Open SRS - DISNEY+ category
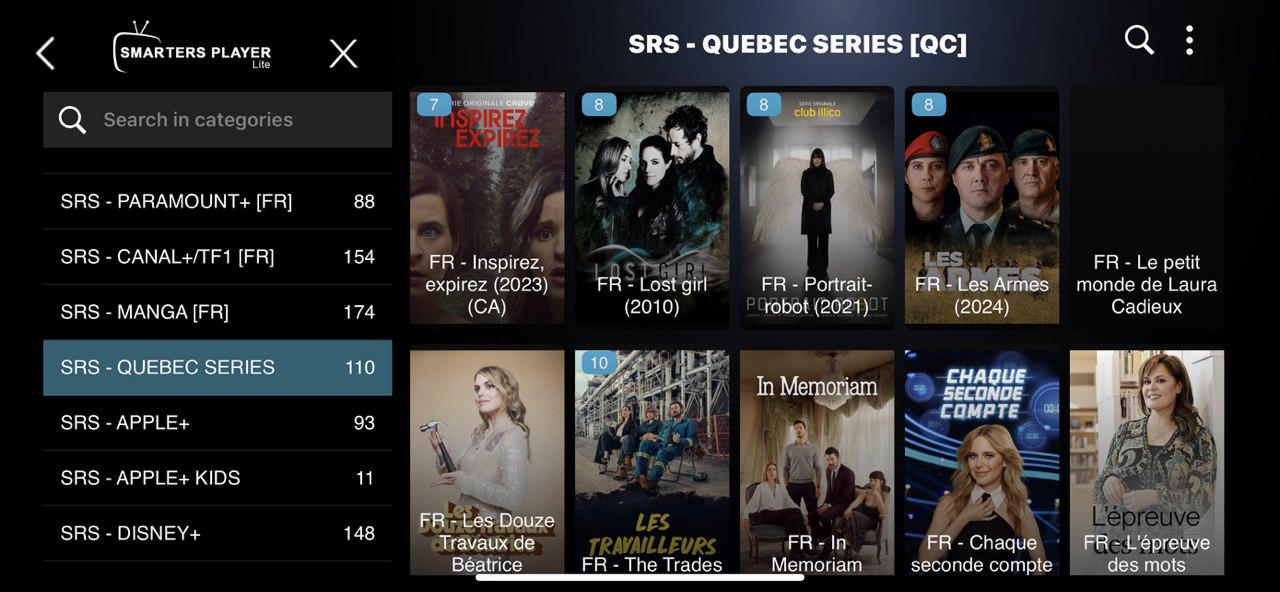1280x592 pixels. (x=217, y=533)
